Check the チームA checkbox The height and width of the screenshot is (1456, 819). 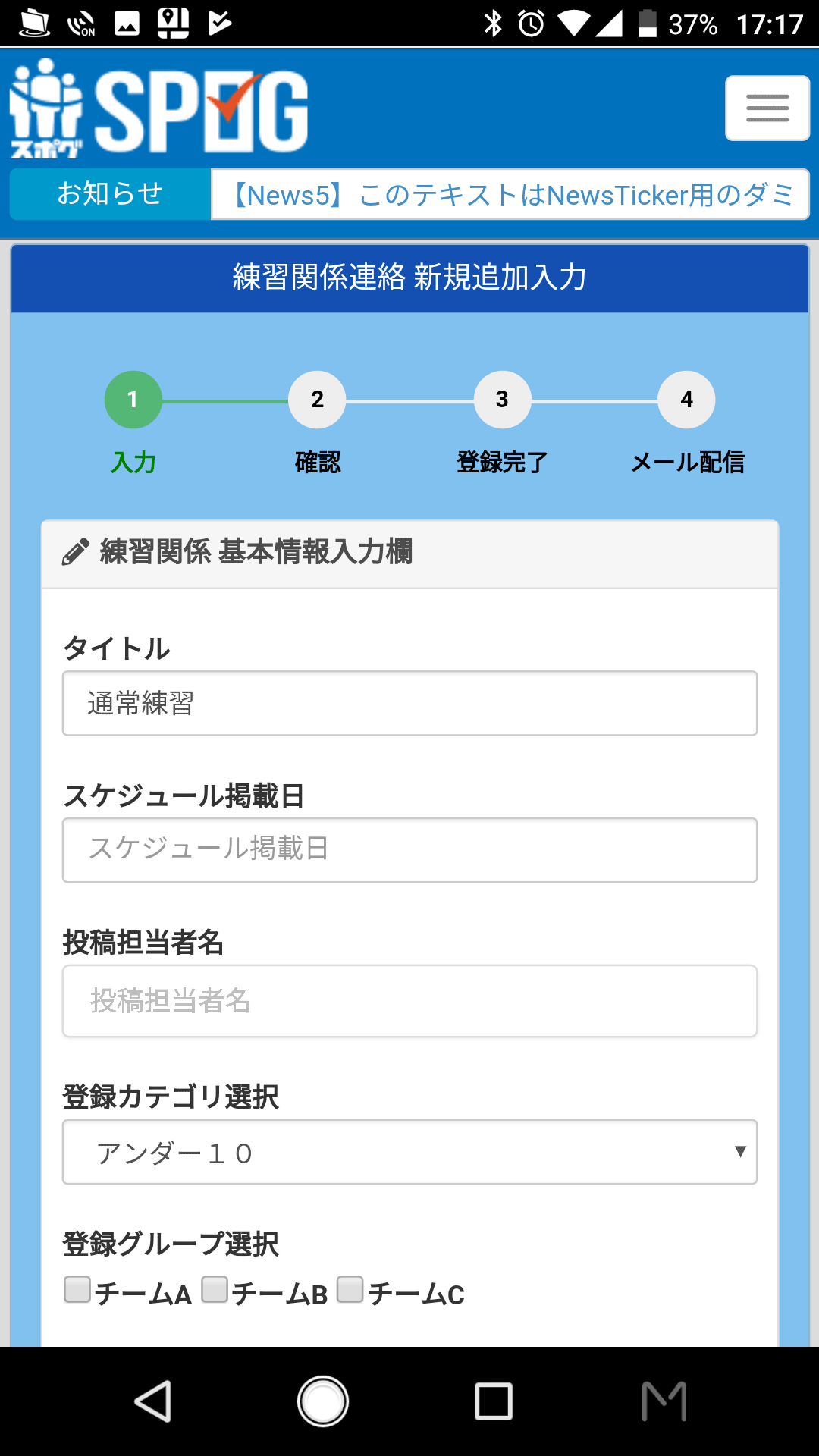[x=77, y=1289]
